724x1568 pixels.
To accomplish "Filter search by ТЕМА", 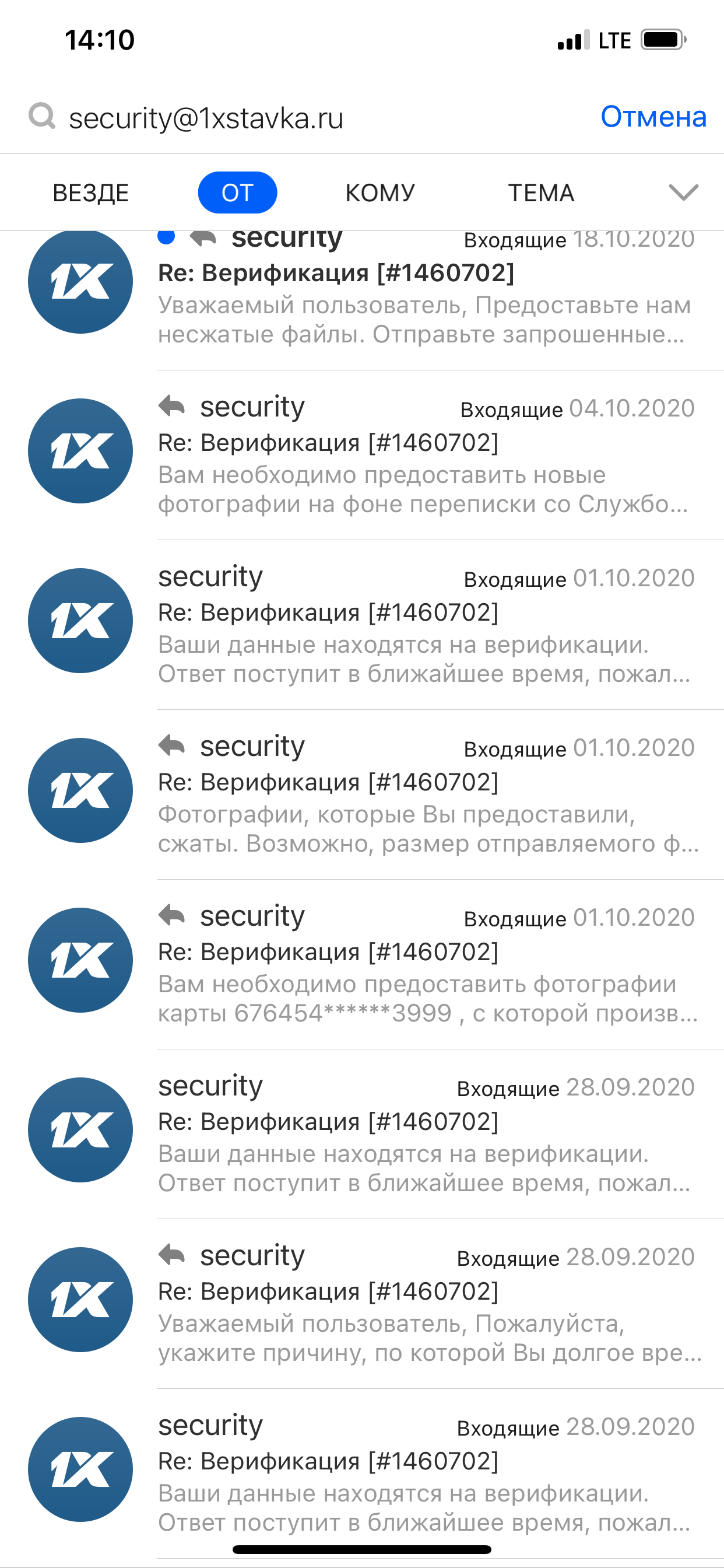I will coord(541,193).
